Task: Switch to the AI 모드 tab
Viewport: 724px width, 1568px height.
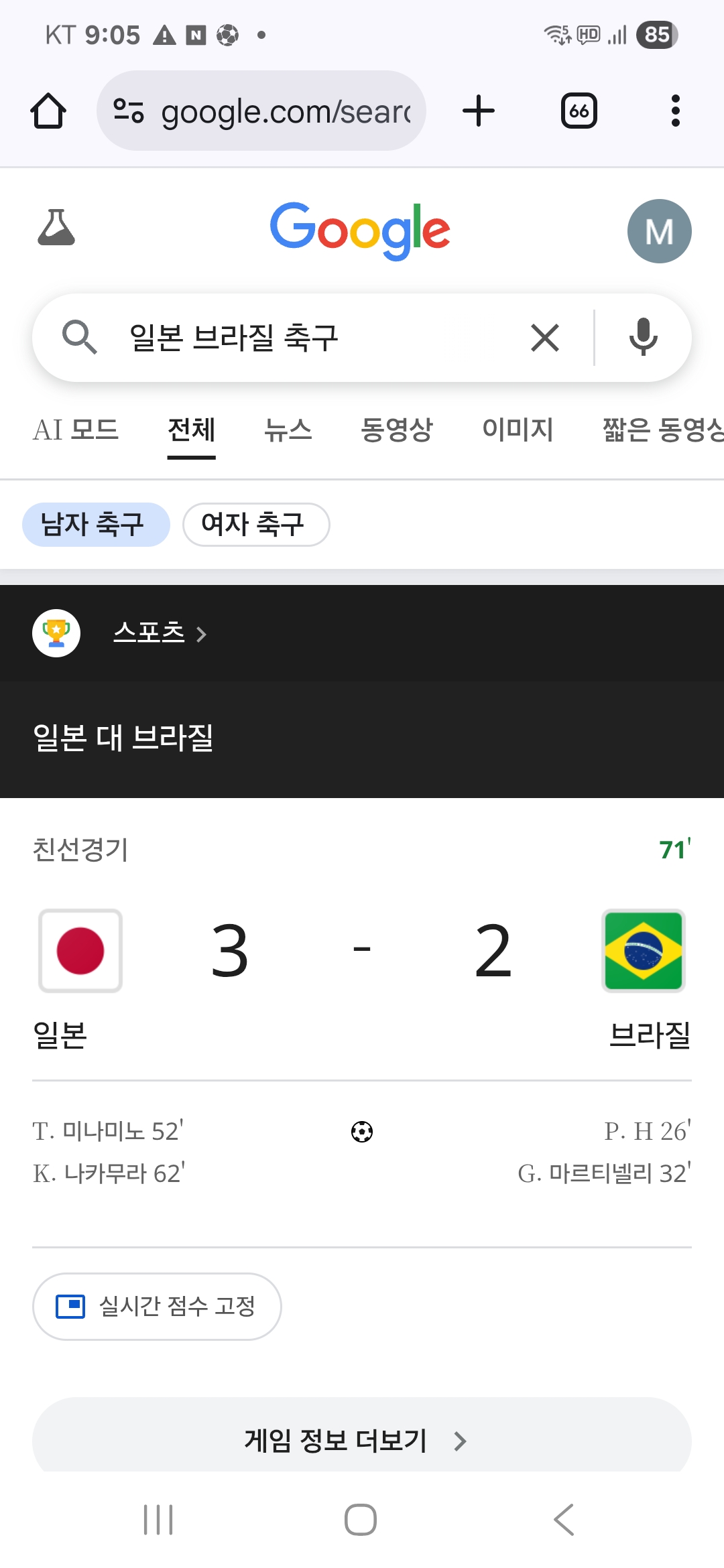Action: click(x=76, y=430)
